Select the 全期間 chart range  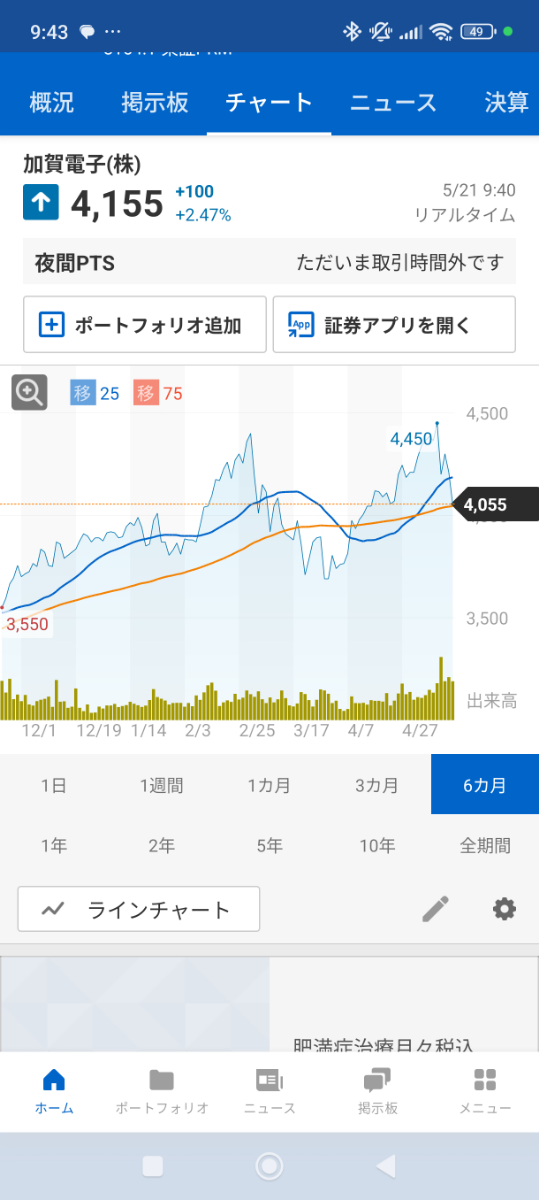coord(485,845)
